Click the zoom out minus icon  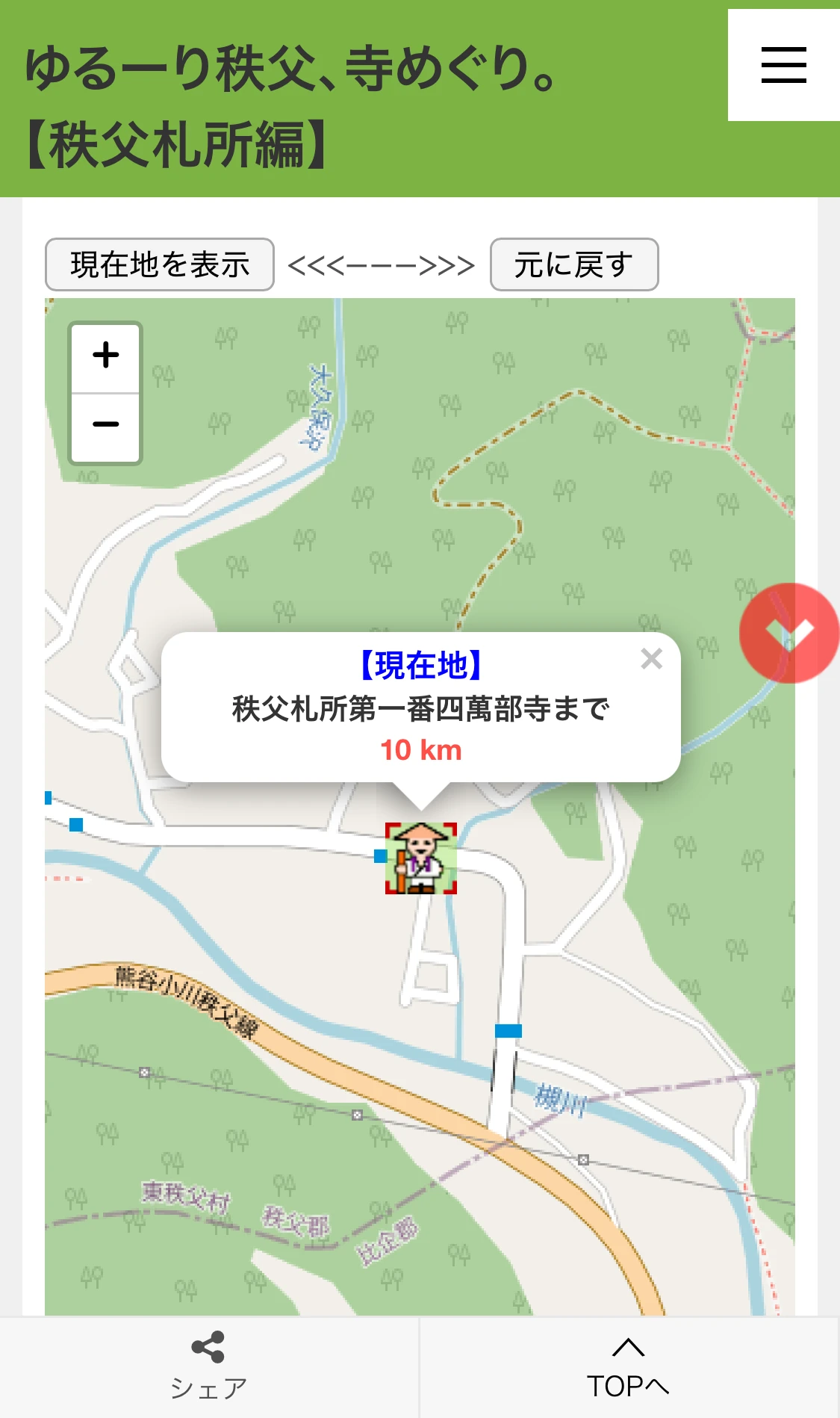click(105, 424)
